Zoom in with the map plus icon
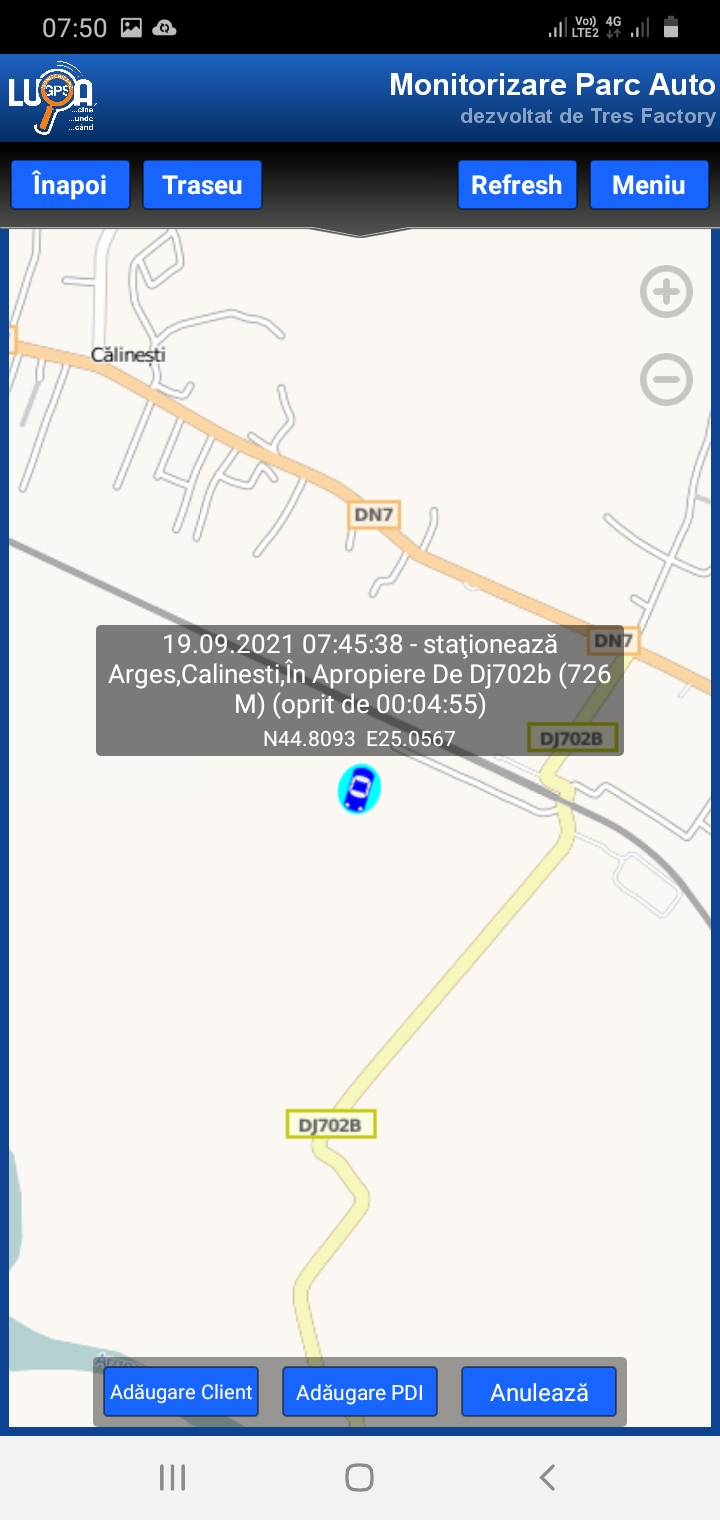The width and height of the screenshot is (720, 1520). click(666, 292)
